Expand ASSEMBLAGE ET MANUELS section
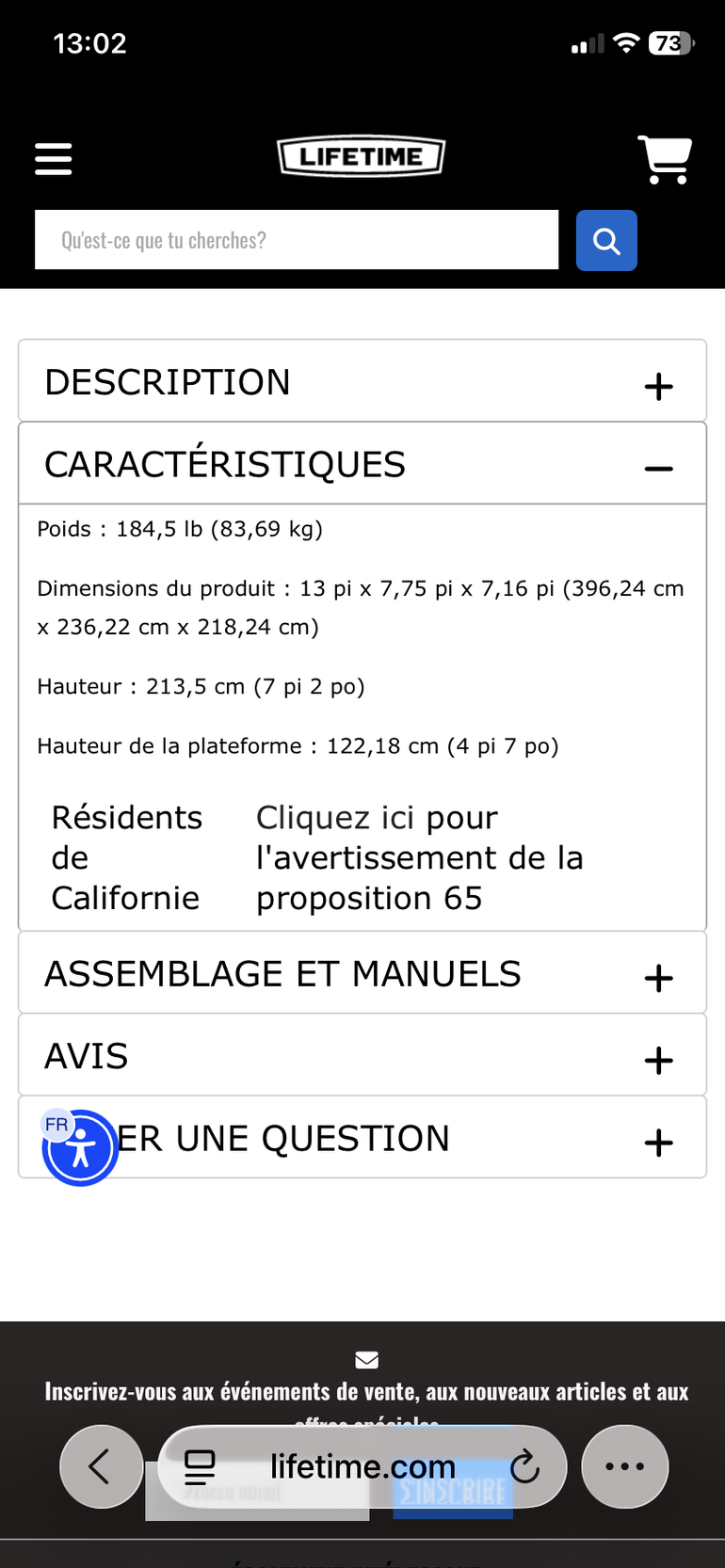 [362, 973]
